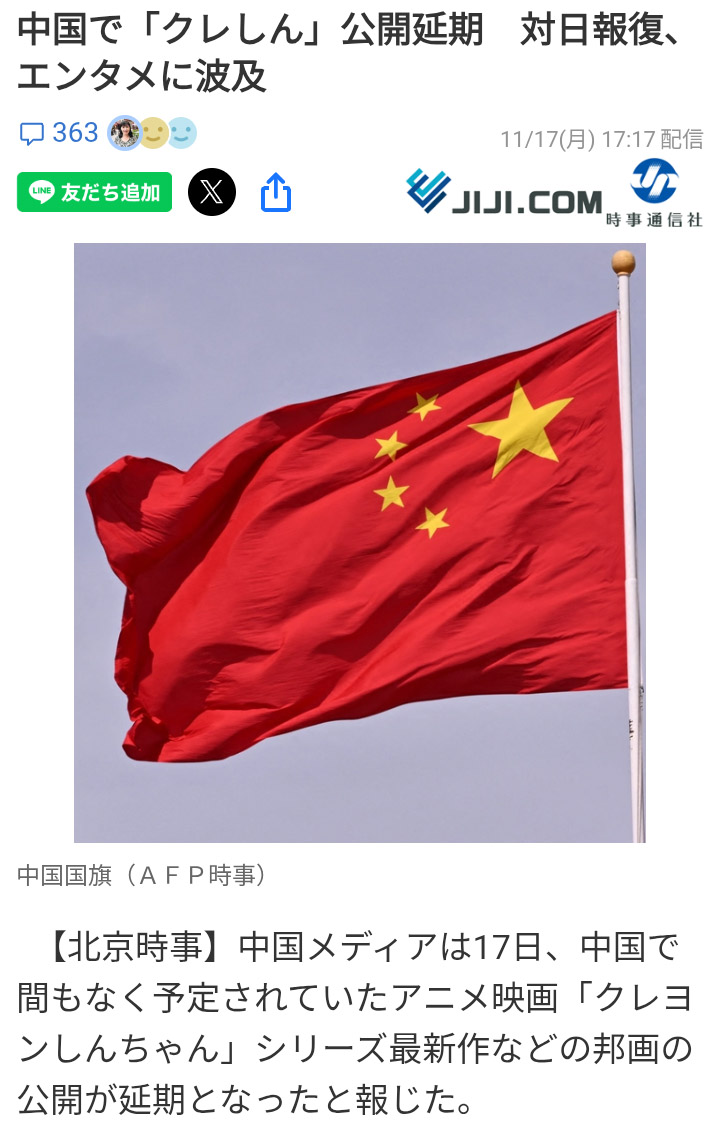Image resolution: width=720 pixels, height=1133 pixels.
Task: Open the 363 comments
Action: click(x=60, y=133)
